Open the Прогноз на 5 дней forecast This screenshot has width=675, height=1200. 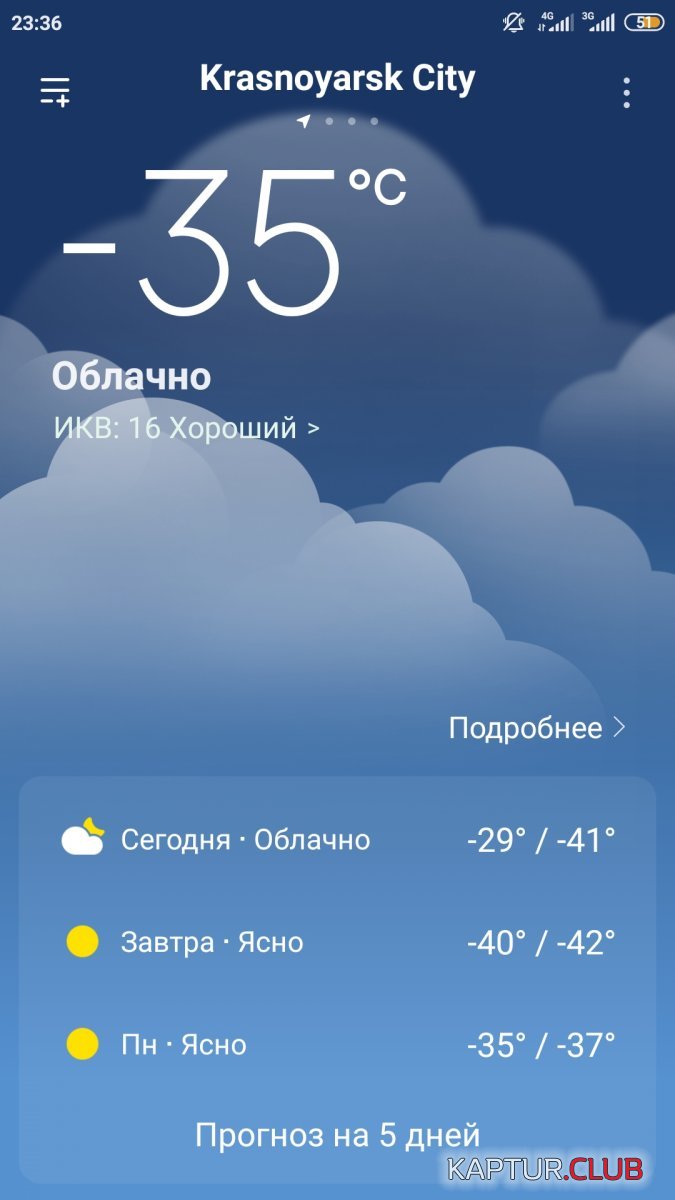tap(337, 1135)
